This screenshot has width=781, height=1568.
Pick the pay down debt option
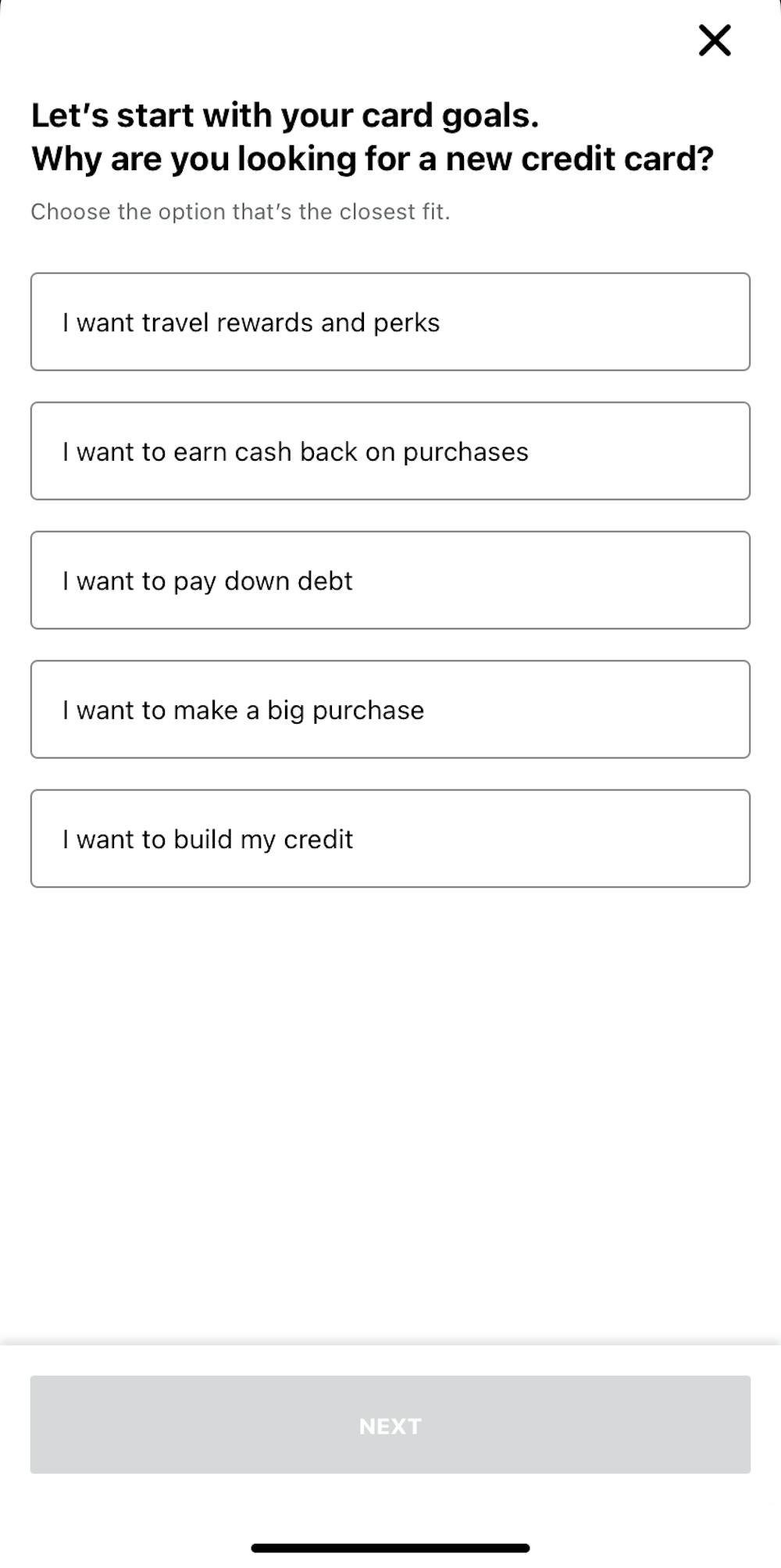click(x=390, y=580)
